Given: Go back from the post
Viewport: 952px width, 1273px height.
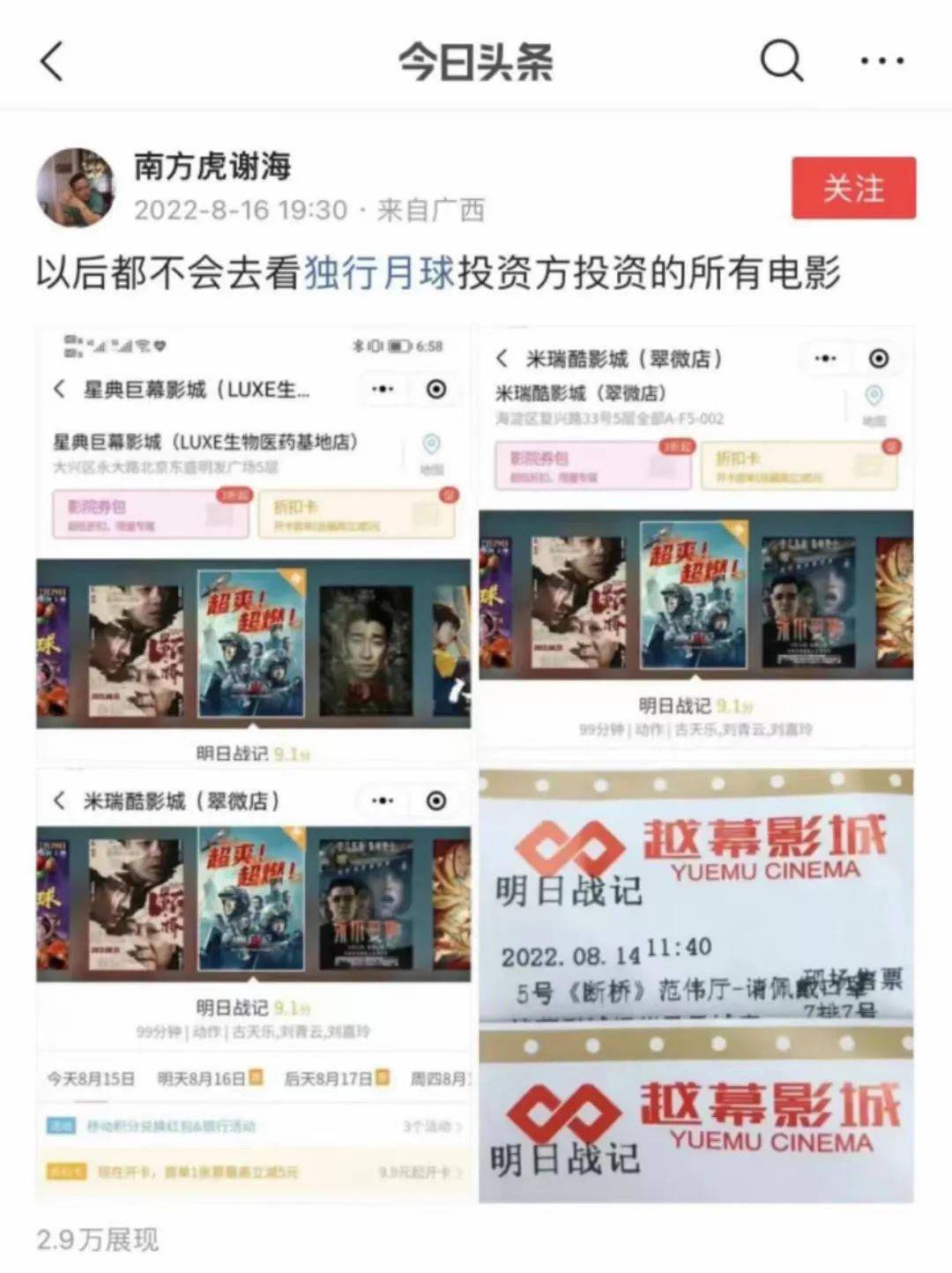Looking at the screenshot, I should (x=52, y=62).
